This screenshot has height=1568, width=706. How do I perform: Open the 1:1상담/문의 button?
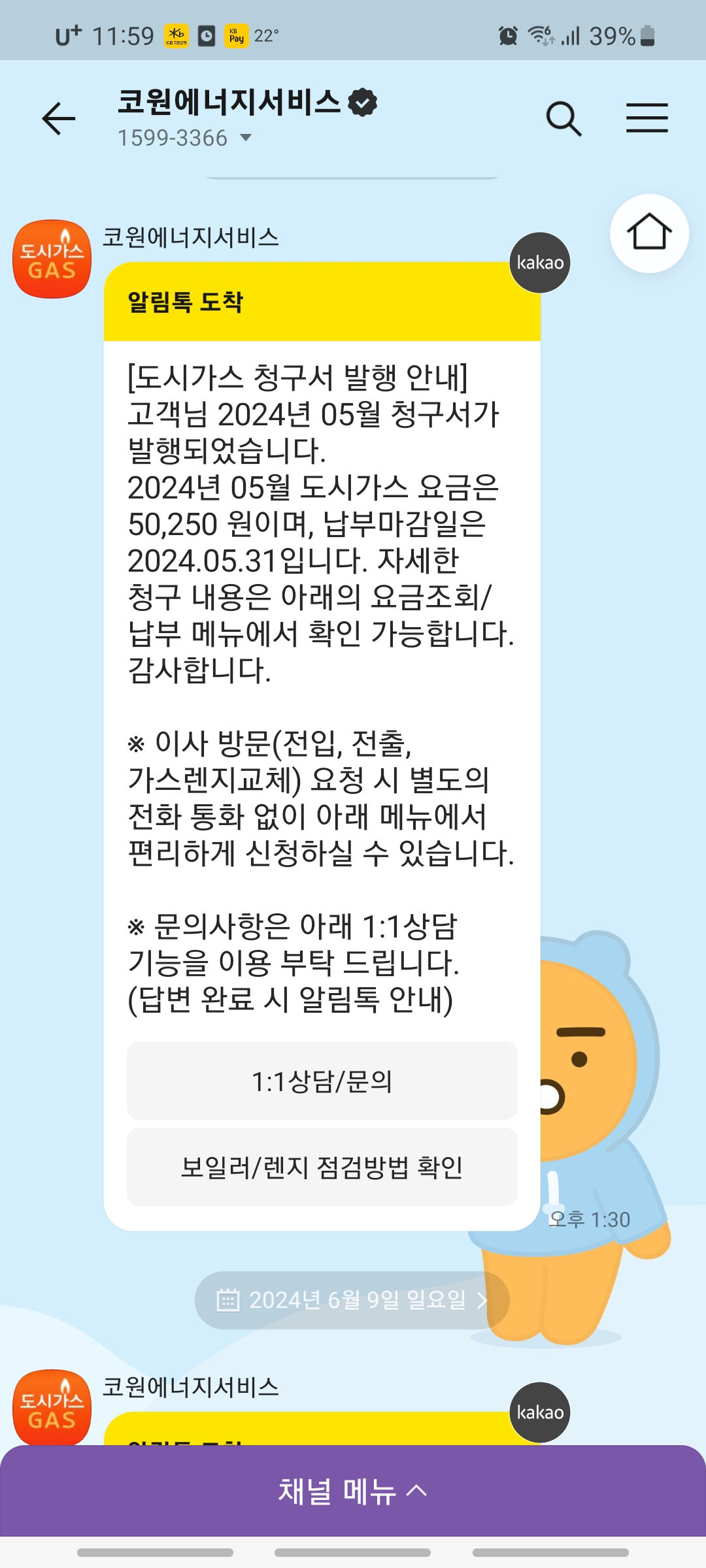click(x=322, y=1081)
